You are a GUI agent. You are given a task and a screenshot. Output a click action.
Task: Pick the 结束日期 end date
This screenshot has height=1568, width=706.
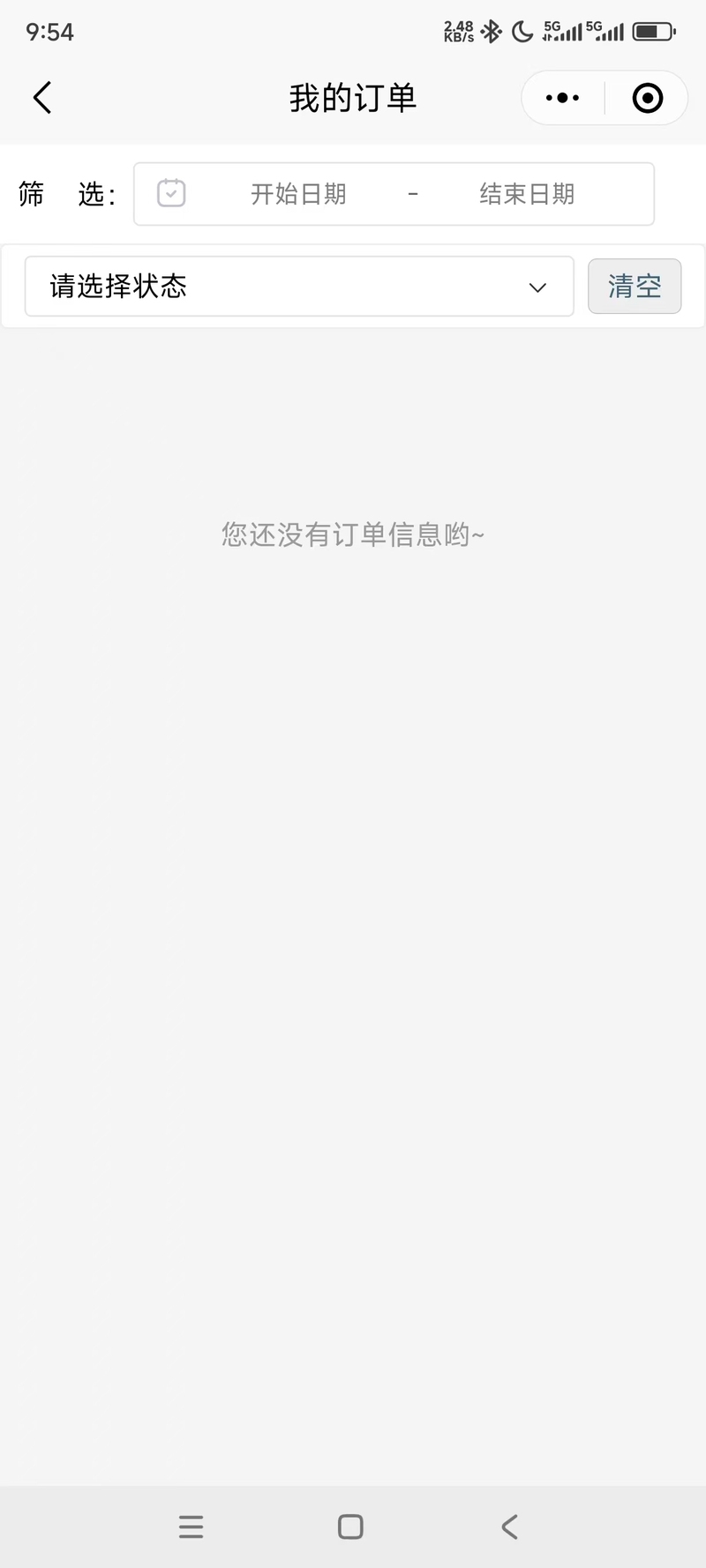pos(527,194)
